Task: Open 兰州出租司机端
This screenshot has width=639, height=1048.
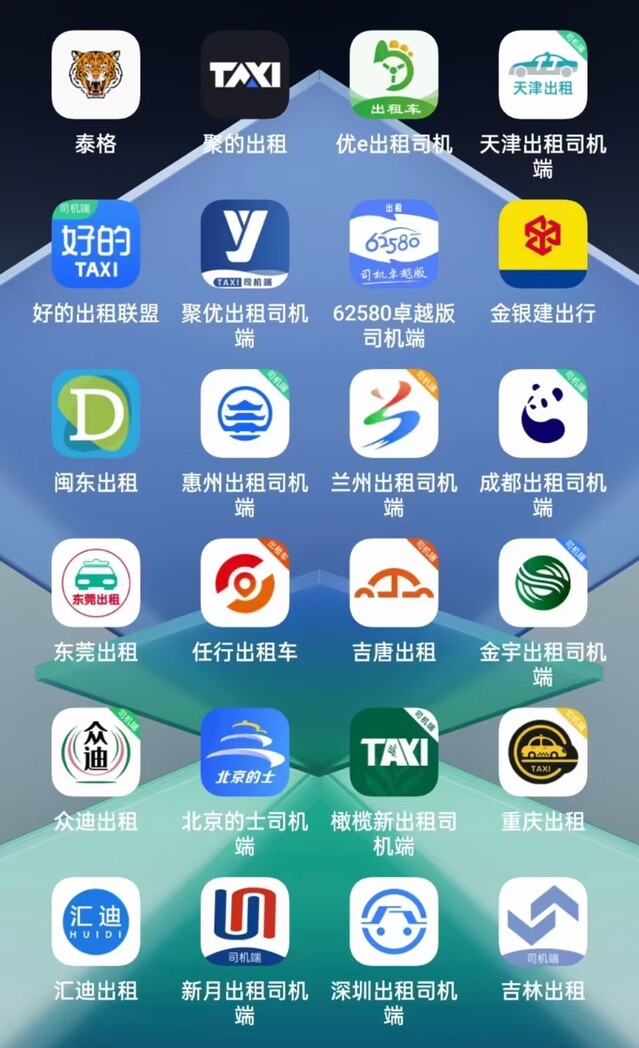Action: coord(394,414)
